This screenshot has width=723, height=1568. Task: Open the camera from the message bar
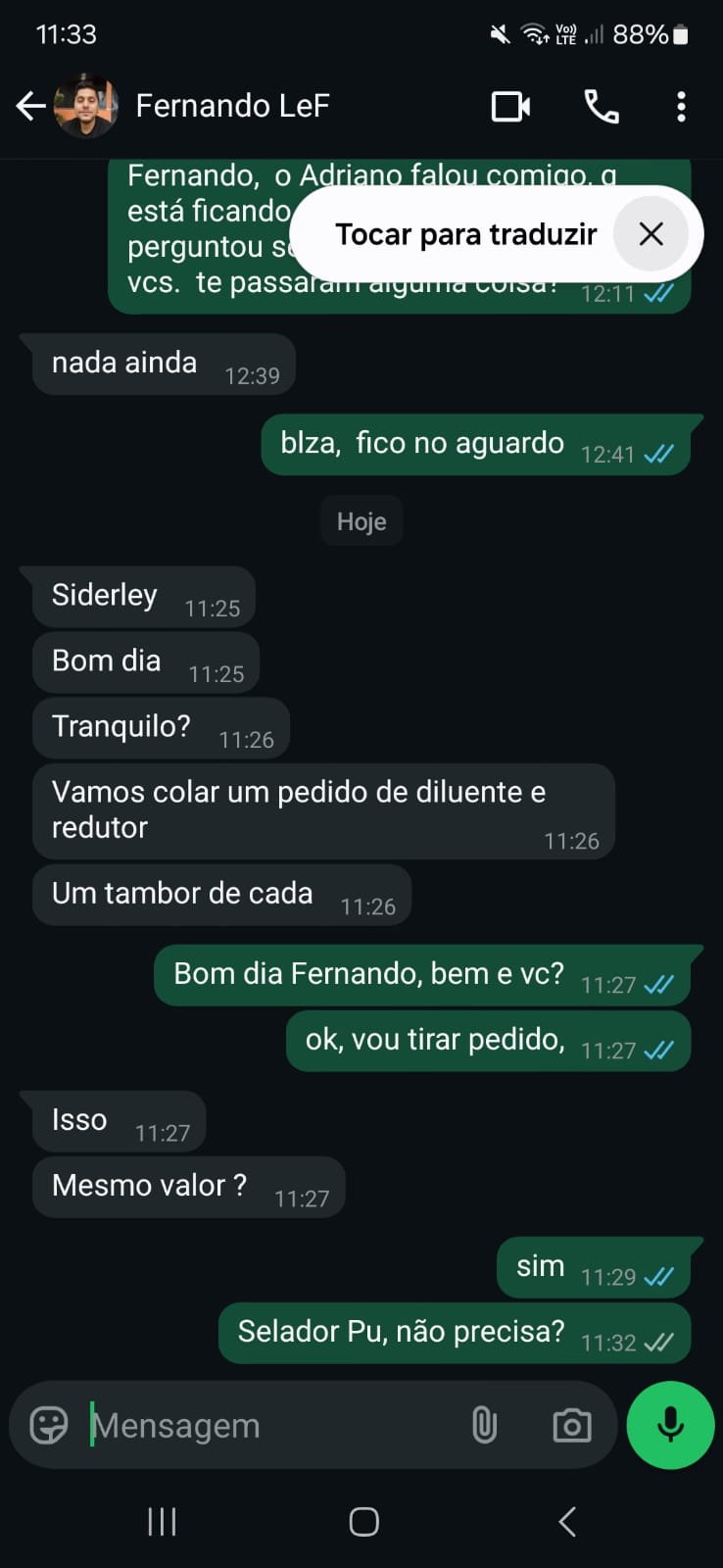(x=572, y=1425)
